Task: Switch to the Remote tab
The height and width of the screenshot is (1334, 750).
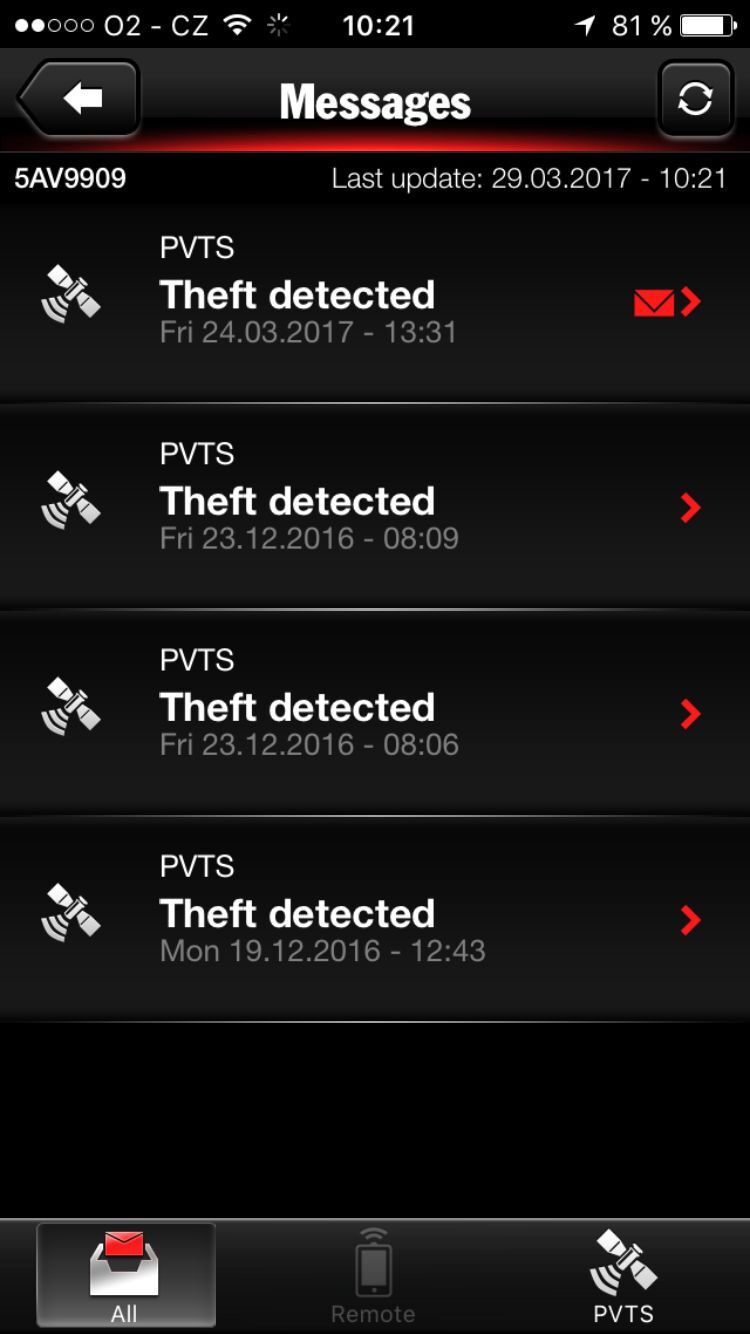Action: (373, 1276)
